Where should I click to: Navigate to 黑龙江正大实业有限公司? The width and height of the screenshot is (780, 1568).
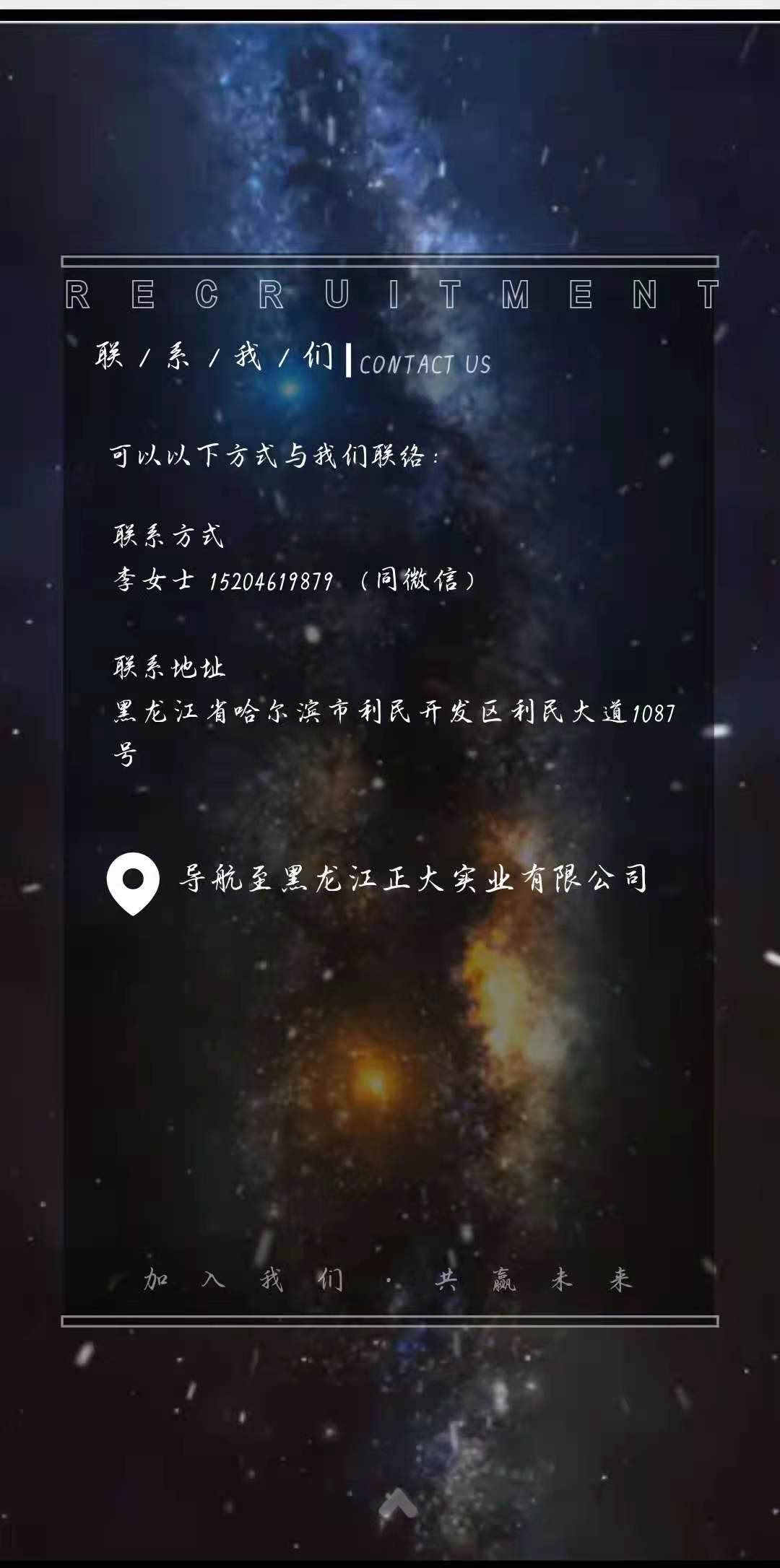[413, 880]
